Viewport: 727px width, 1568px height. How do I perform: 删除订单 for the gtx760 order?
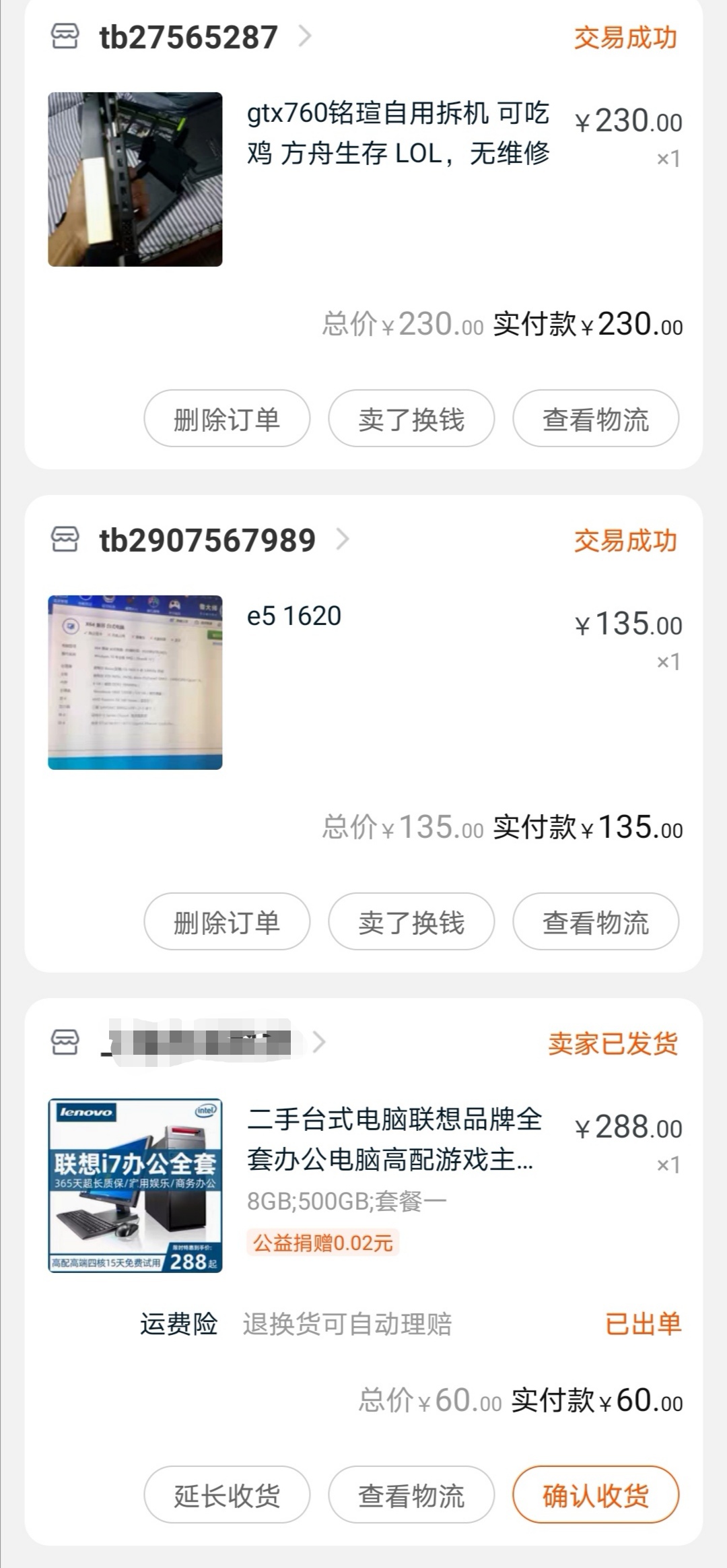(x=226, y=418)
